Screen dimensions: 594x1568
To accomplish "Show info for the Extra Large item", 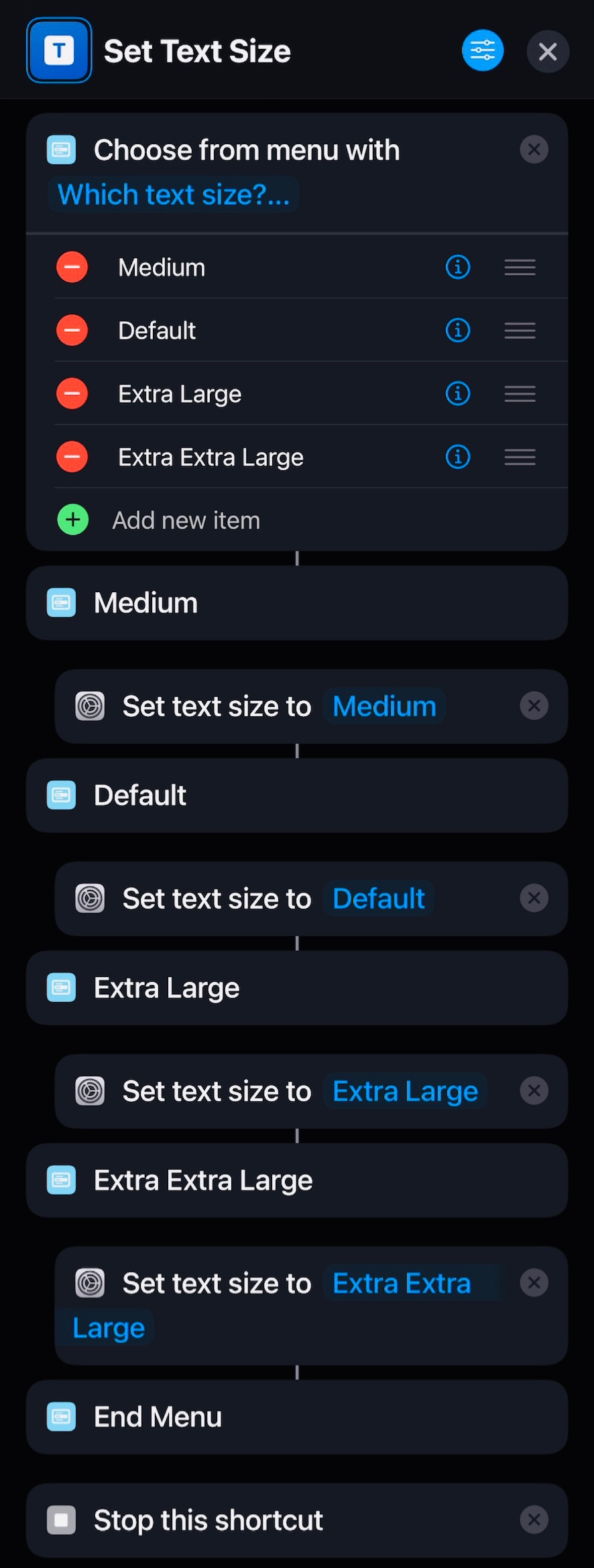I will (458, 394).
